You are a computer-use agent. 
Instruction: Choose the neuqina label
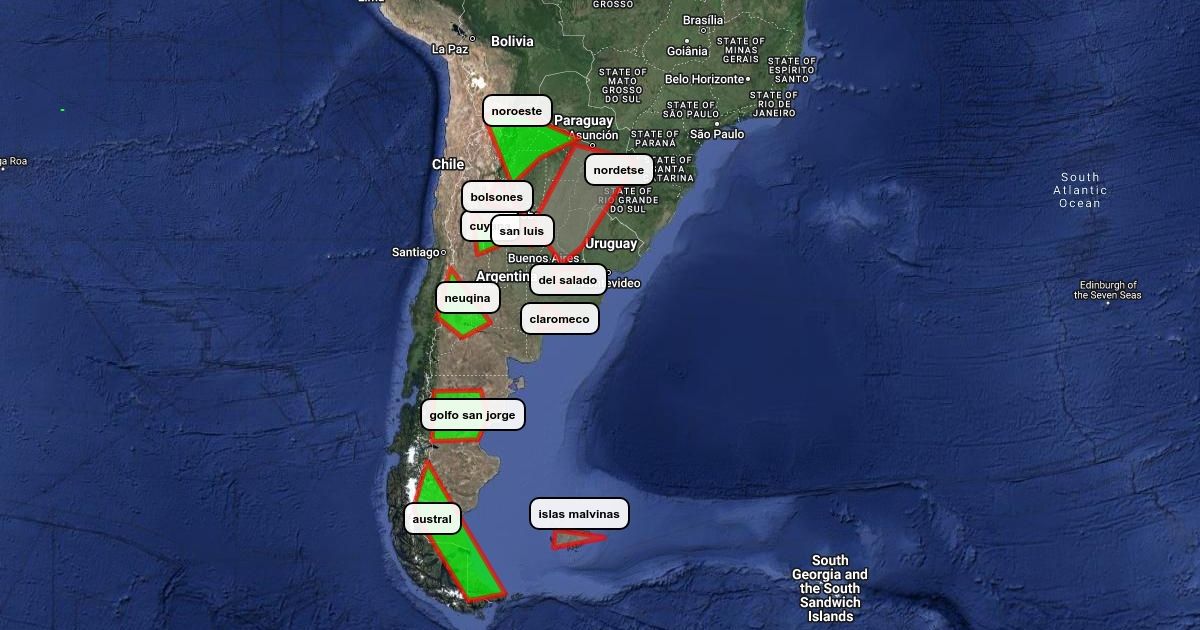[468, 298]
